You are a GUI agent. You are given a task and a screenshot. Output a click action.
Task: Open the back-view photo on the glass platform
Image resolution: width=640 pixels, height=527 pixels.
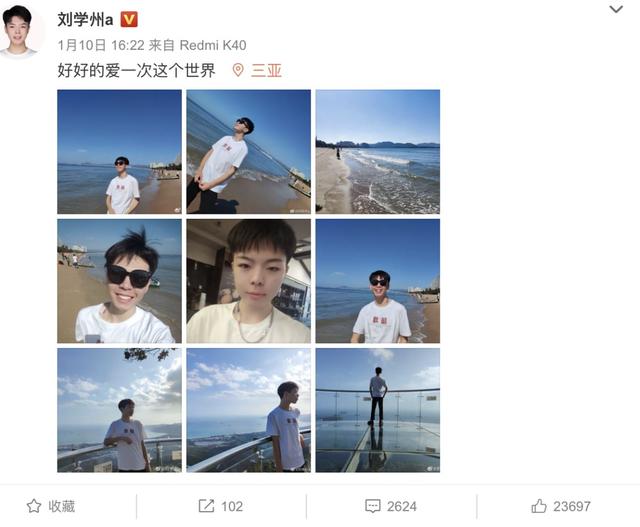(x=377, y=410)
